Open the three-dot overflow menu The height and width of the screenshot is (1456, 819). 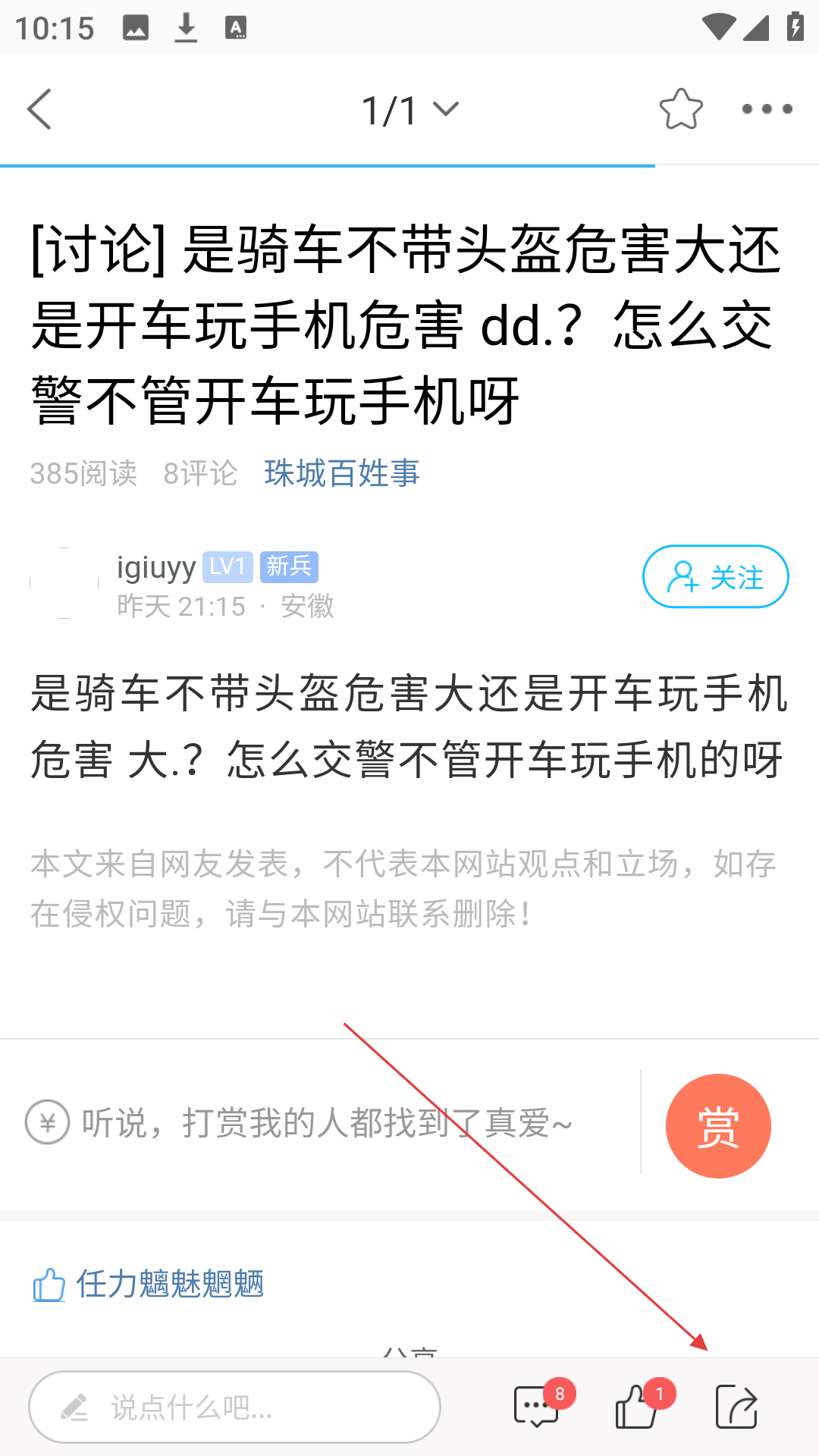(x=767, y=109)
